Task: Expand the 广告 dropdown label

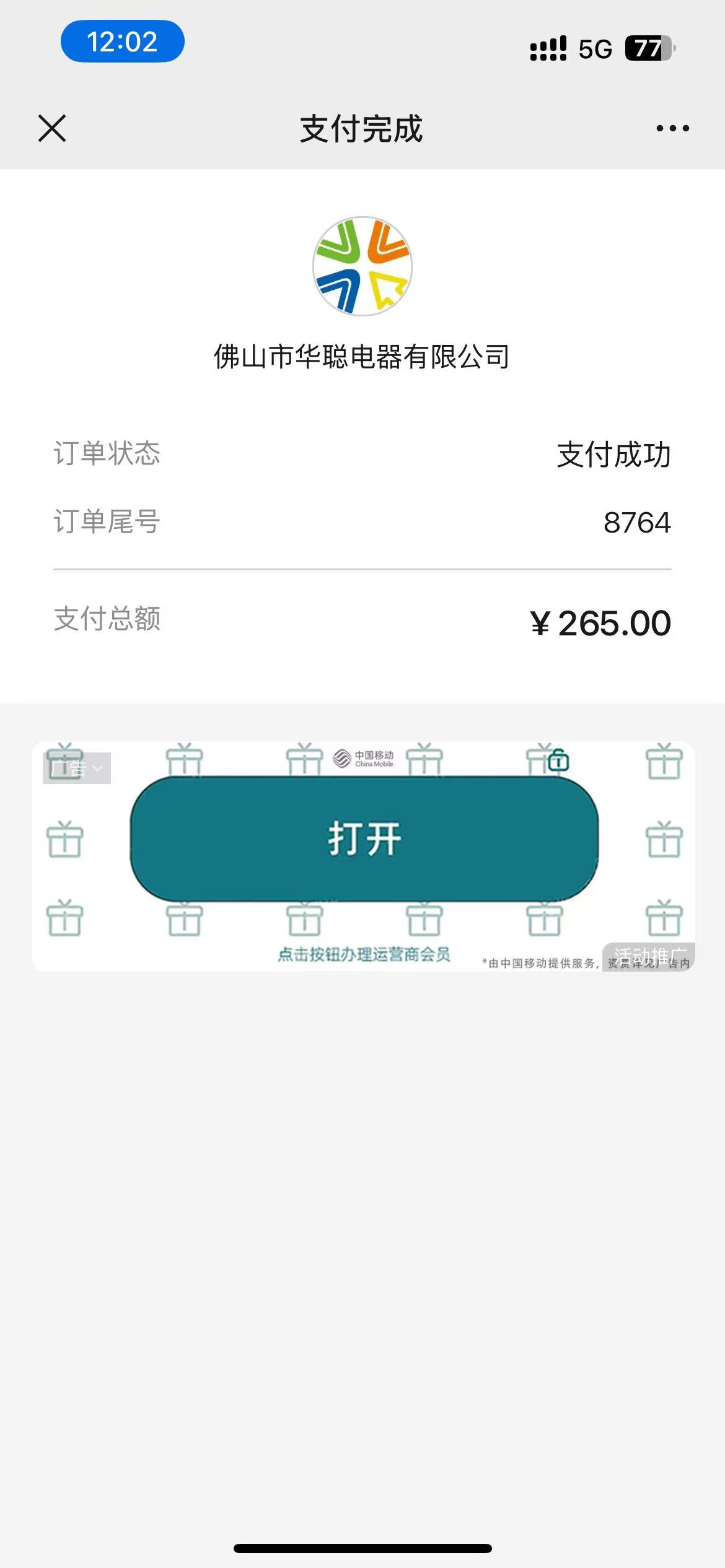Action: [77, 769]
